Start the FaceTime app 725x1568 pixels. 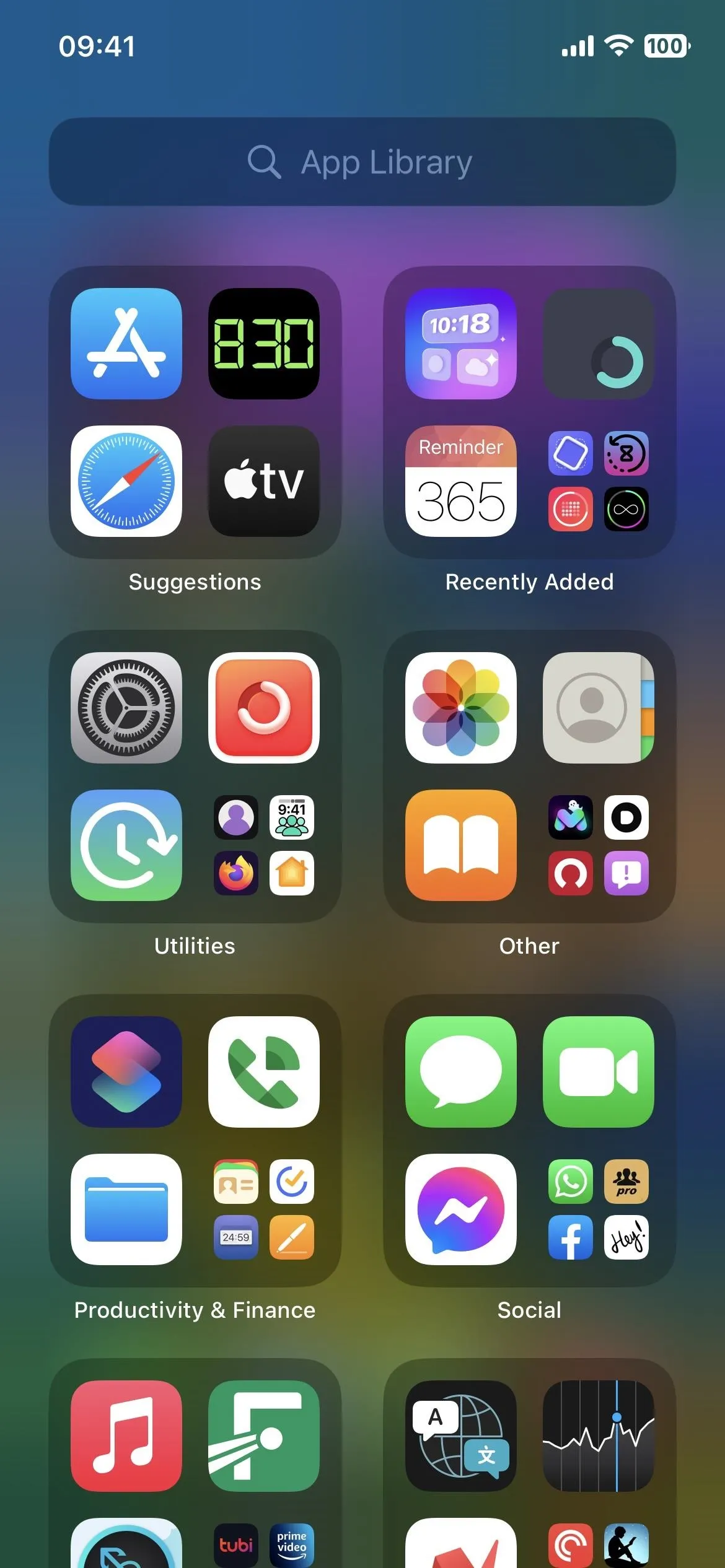click(599, 1072)
